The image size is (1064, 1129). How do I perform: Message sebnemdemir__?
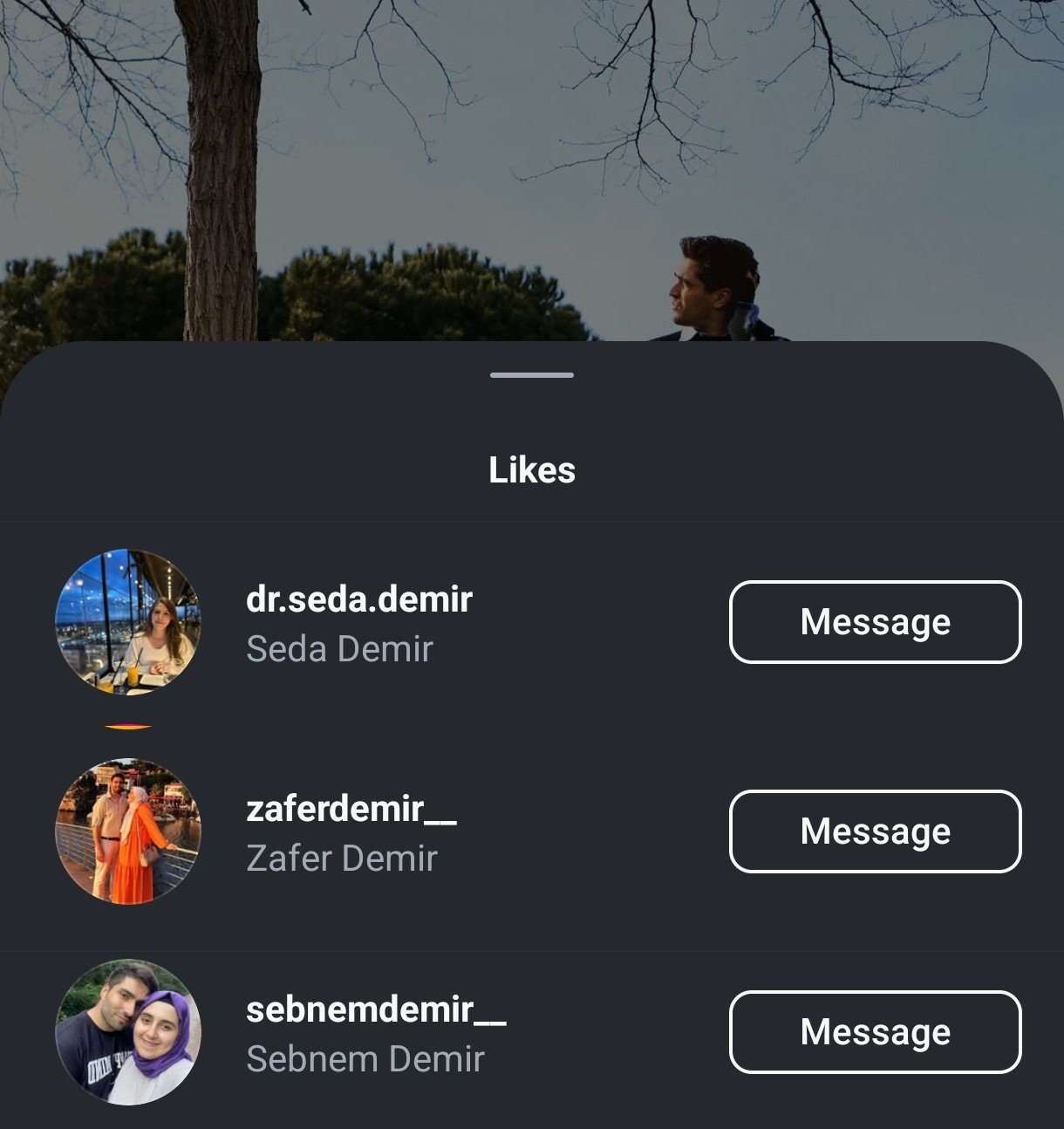pos(875,1032)
